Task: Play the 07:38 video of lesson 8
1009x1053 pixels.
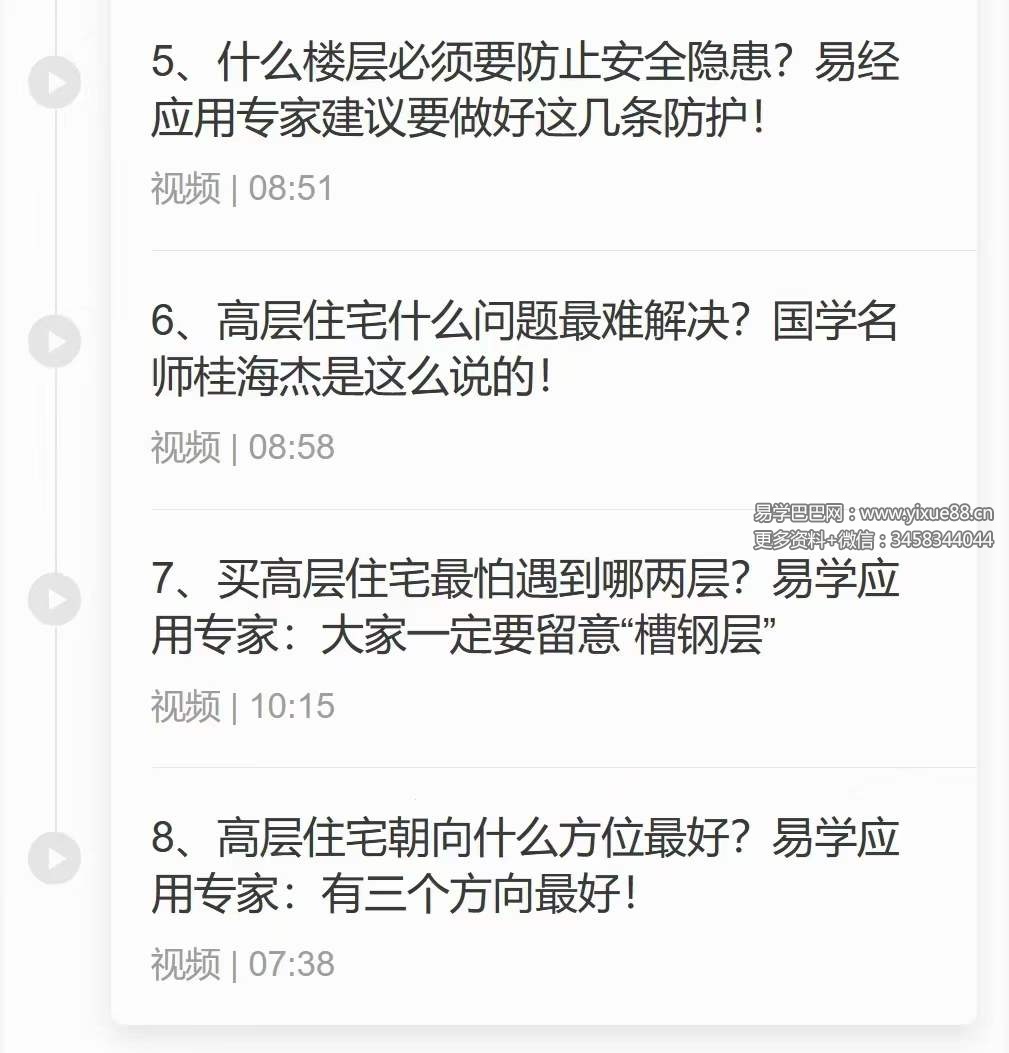Action: click(54, 858)
